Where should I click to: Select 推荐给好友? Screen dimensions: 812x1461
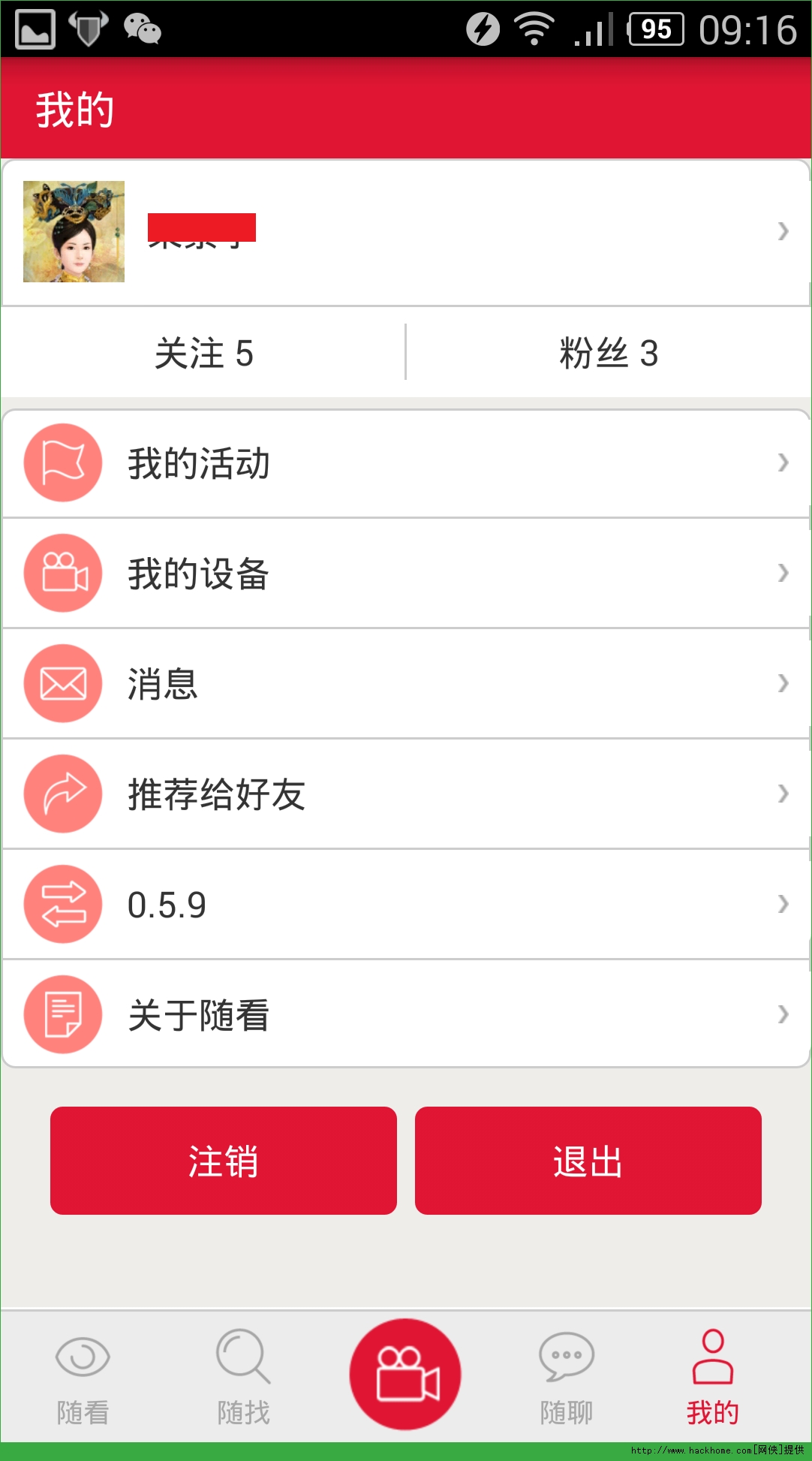tap(405, 794)
